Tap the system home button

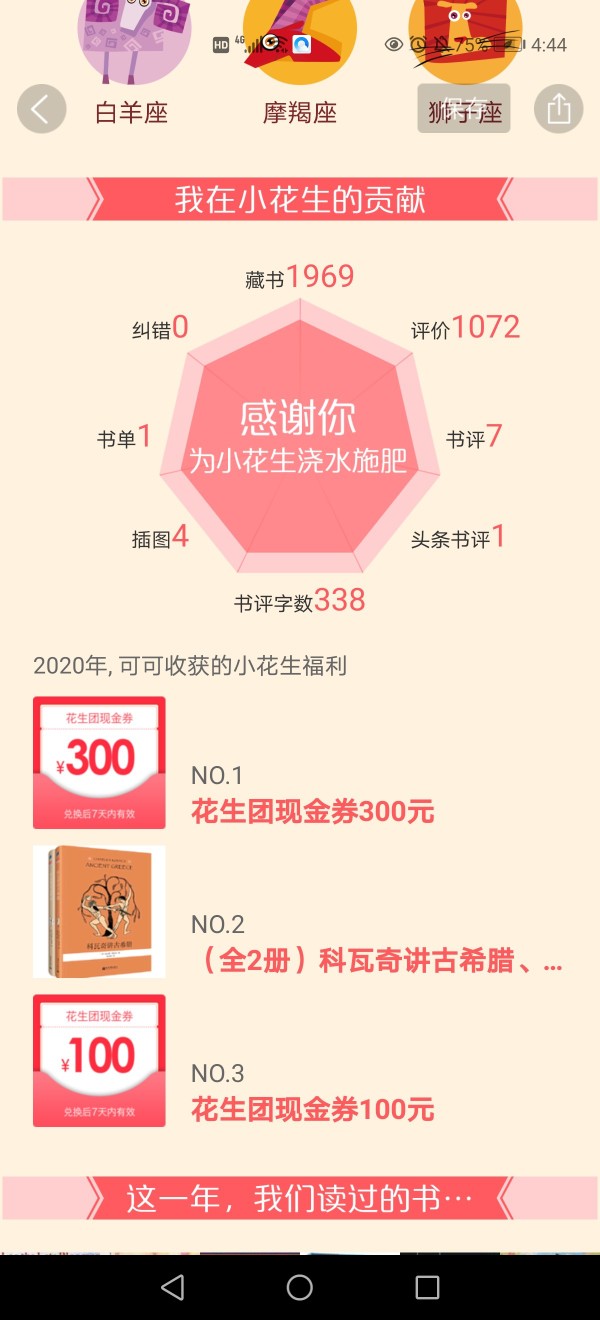pos(300,1287)
